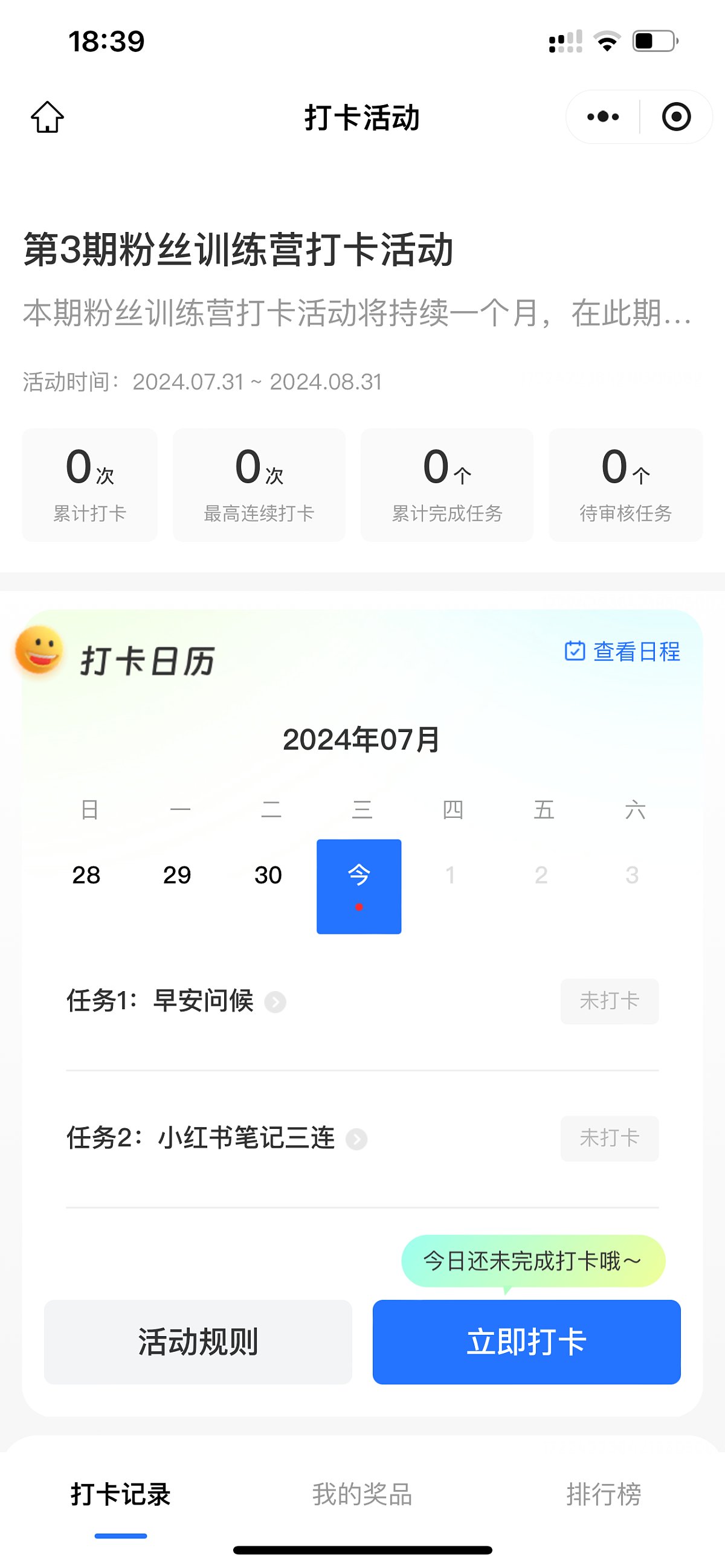This screenshot has height=1568, width=725.
Task: Close the mini program with the circle button
Action: click(676, 117)
